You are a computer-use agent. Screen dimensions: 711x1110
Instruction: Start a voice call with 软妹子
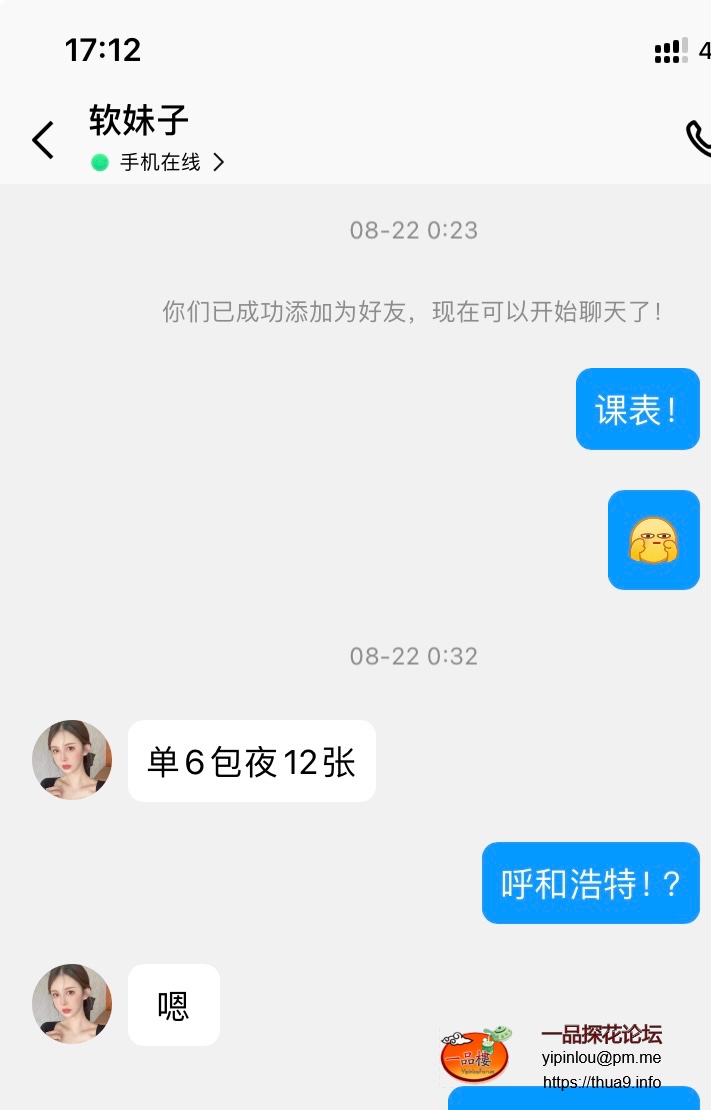(698, 139)
